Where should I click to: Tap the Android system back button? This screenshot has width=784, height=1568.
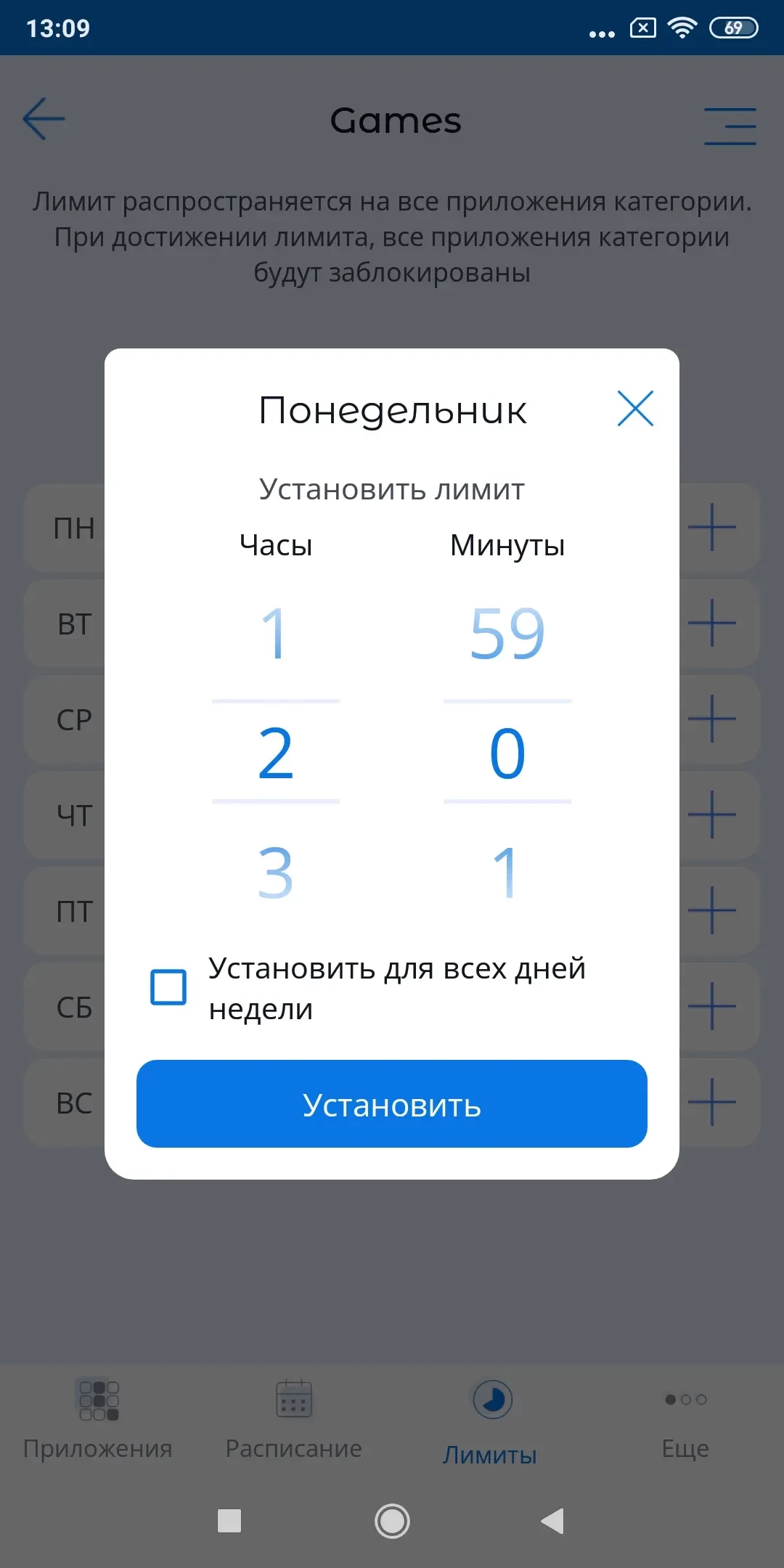click(x=553, y=1521)
